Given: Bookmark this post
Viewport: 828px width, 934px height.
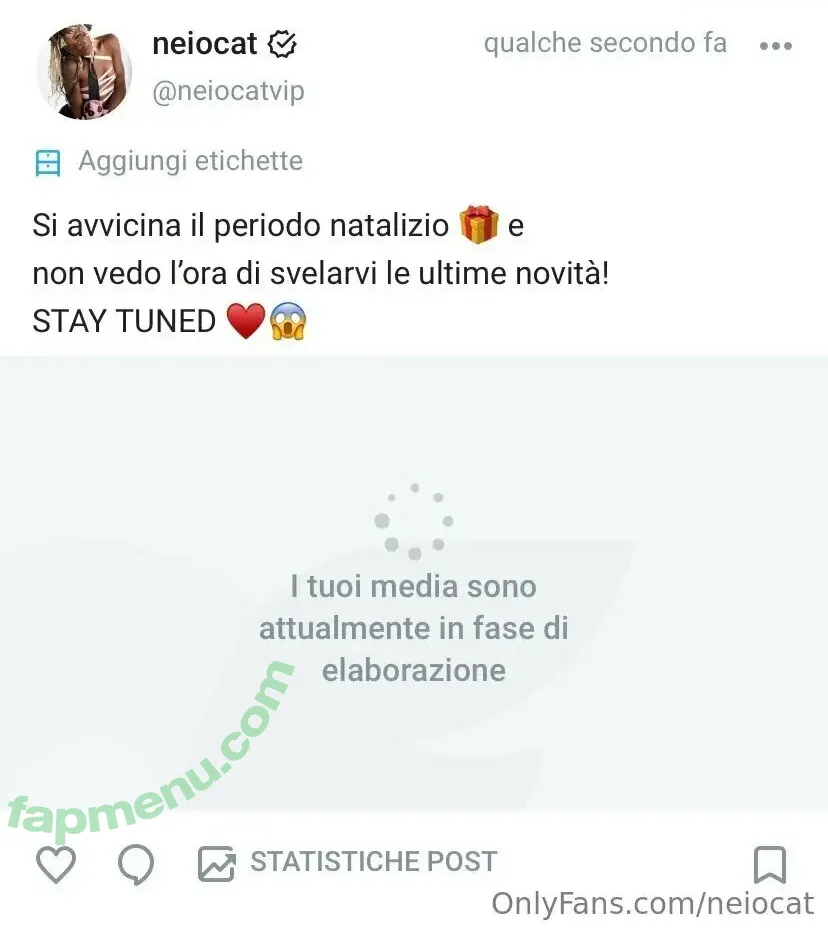Looking at the screenshot, I should [x=769, y=864].
